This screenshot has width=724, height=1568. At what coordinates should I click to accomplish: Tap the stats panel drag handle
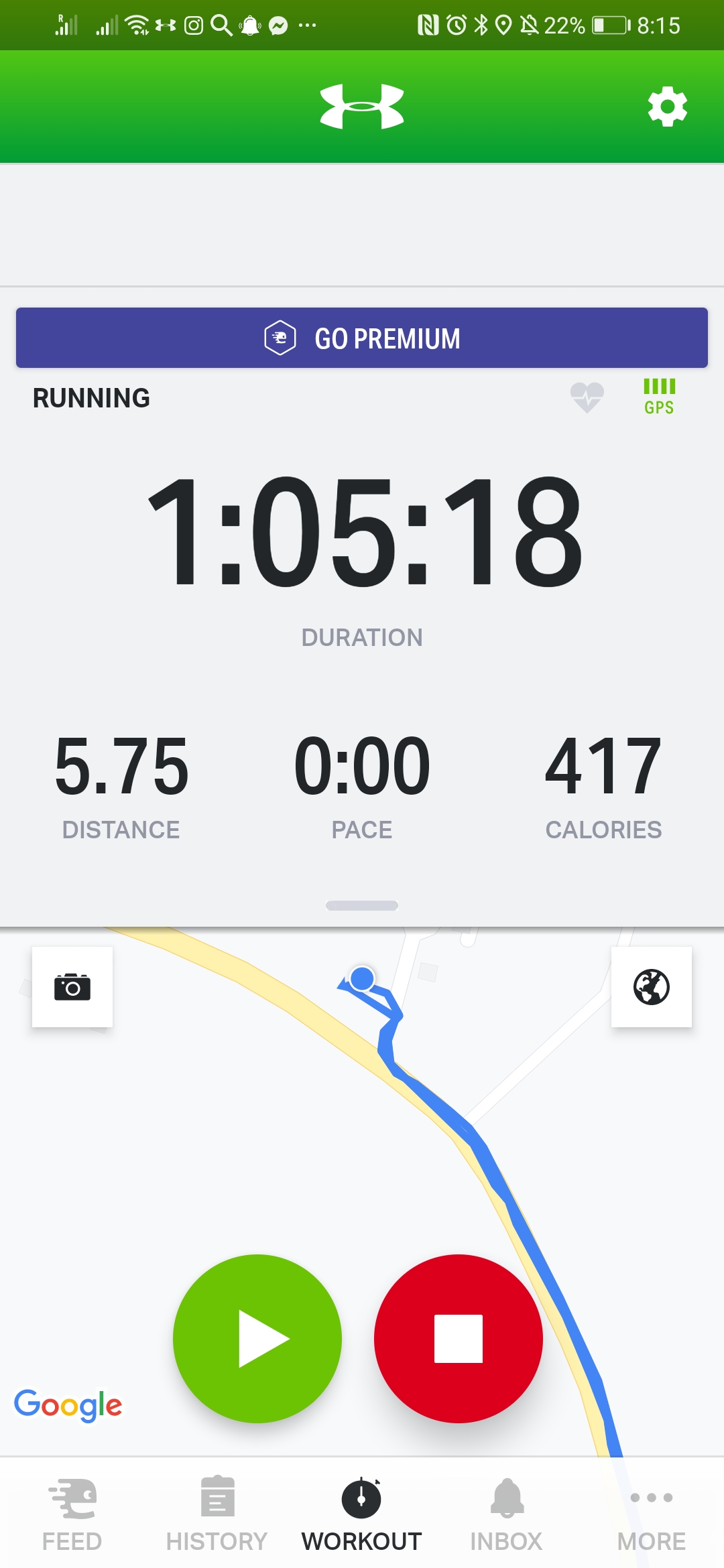[x=362, y=905]
